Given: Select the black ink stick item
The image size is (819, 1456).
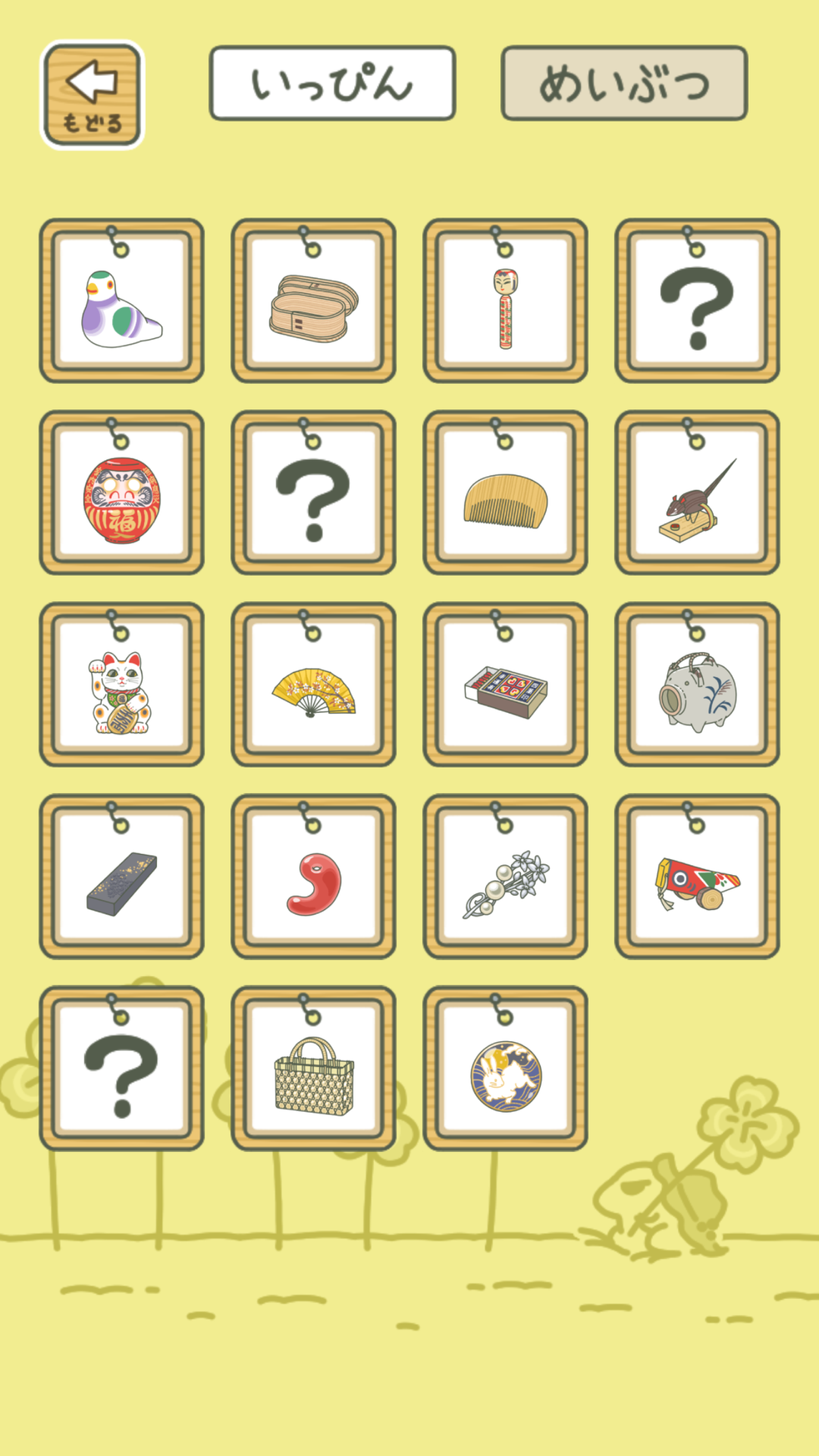Looking at the screenshot, I should click(121, 877).
